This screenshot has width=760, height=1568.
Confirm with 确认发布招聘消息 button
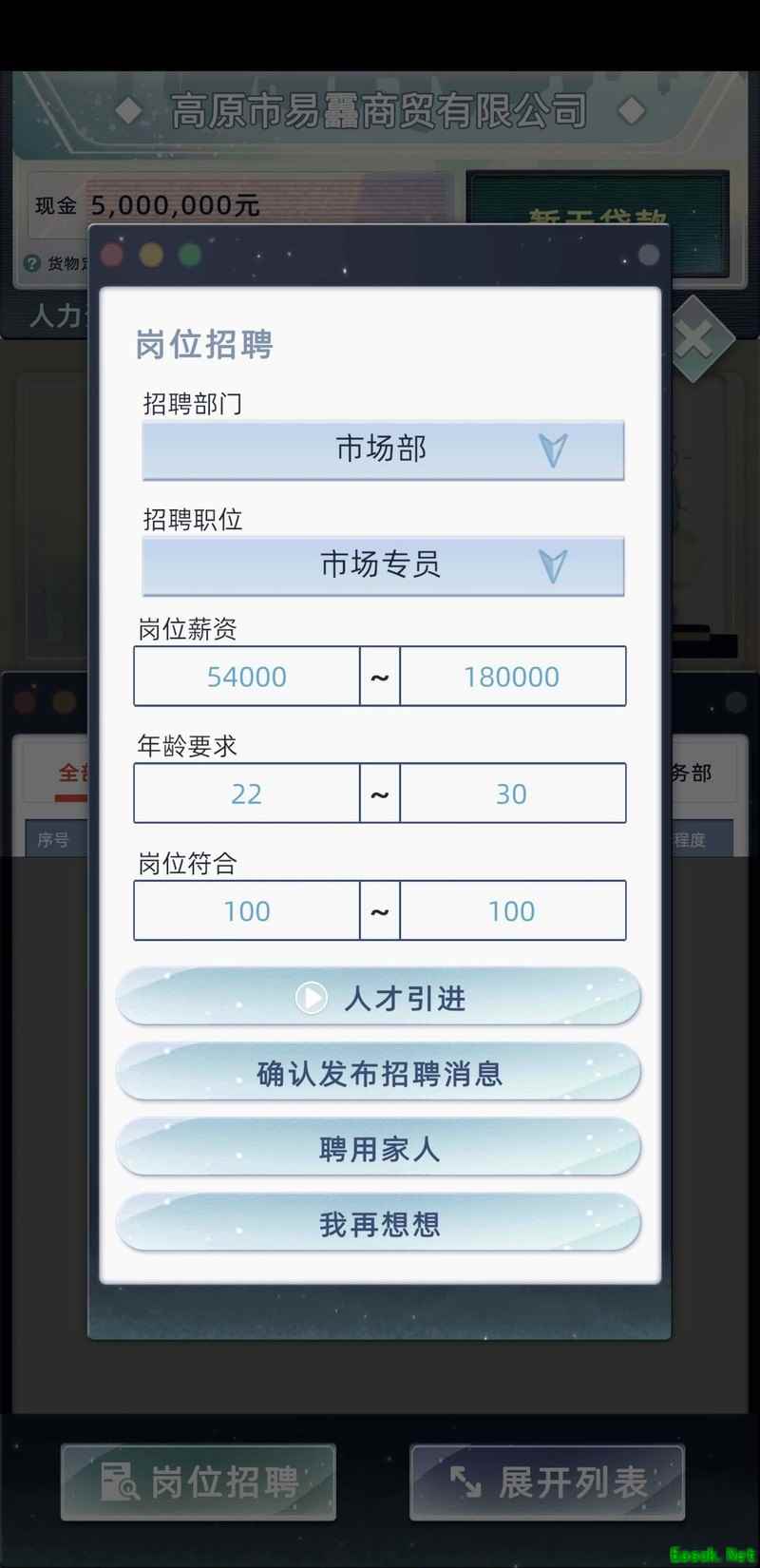tap(378, 1073)
